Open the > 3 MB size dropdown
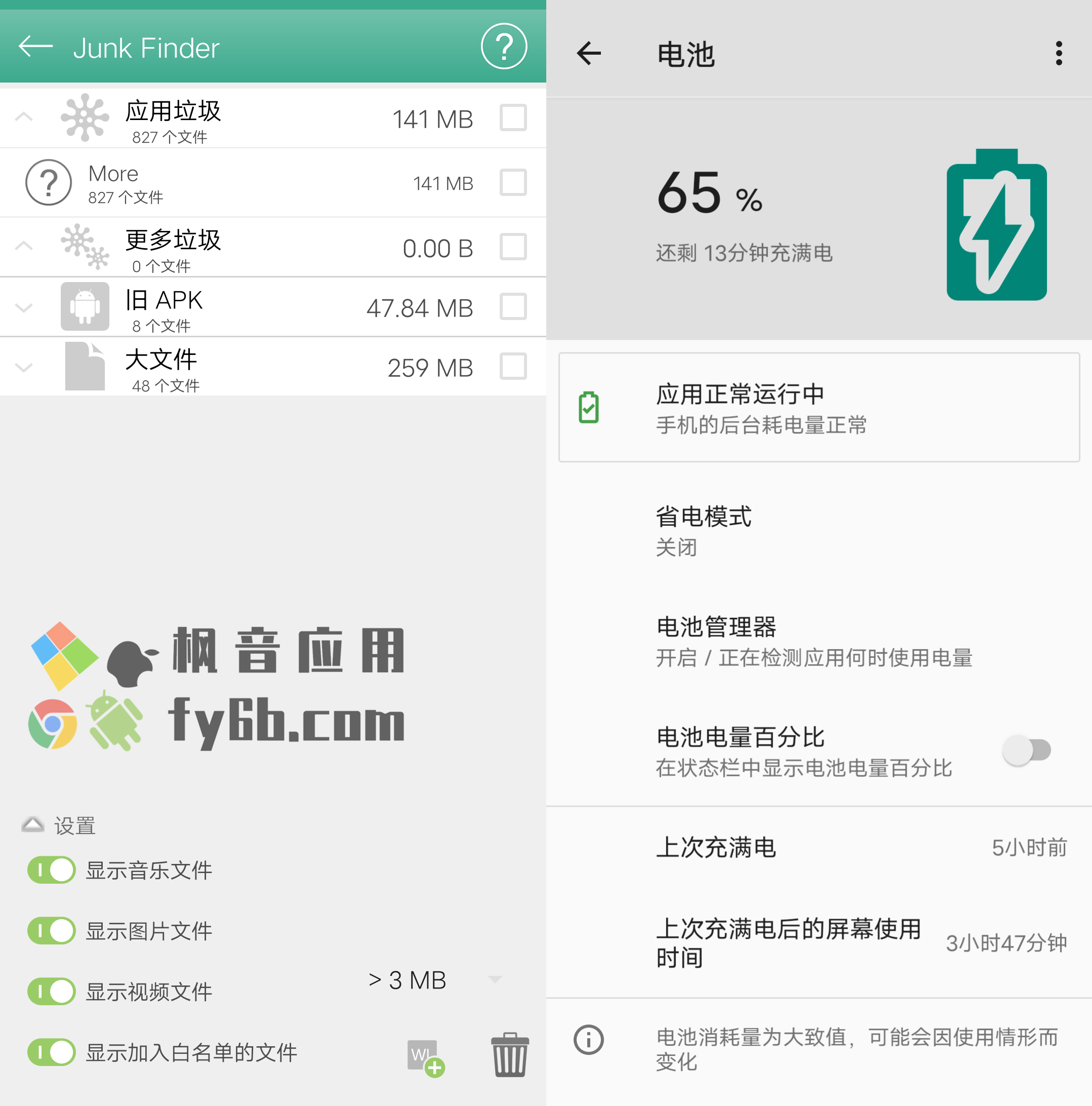This screenshot has width=1092, height=1106. point(435,980)
